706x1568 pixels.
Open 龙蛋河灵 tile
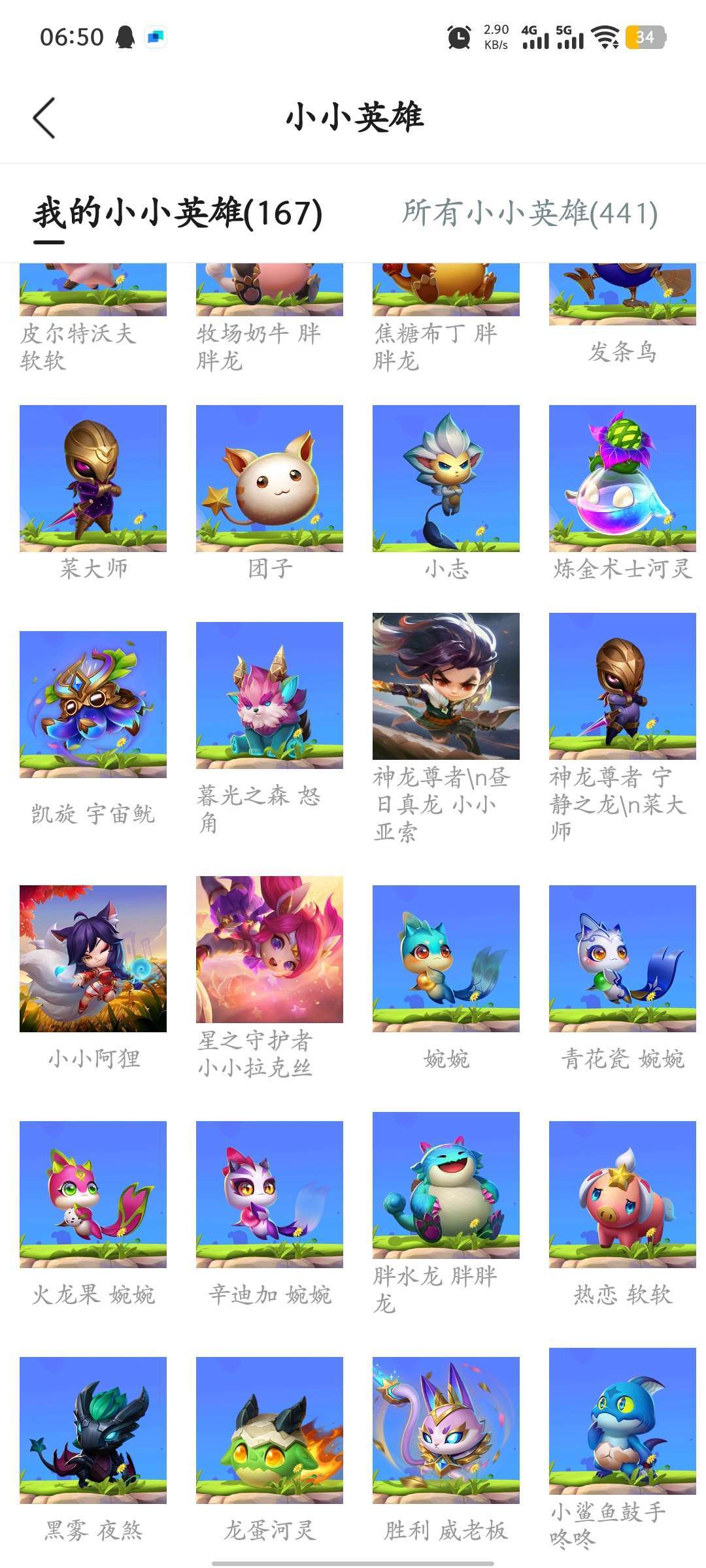tap(269, 1430)
